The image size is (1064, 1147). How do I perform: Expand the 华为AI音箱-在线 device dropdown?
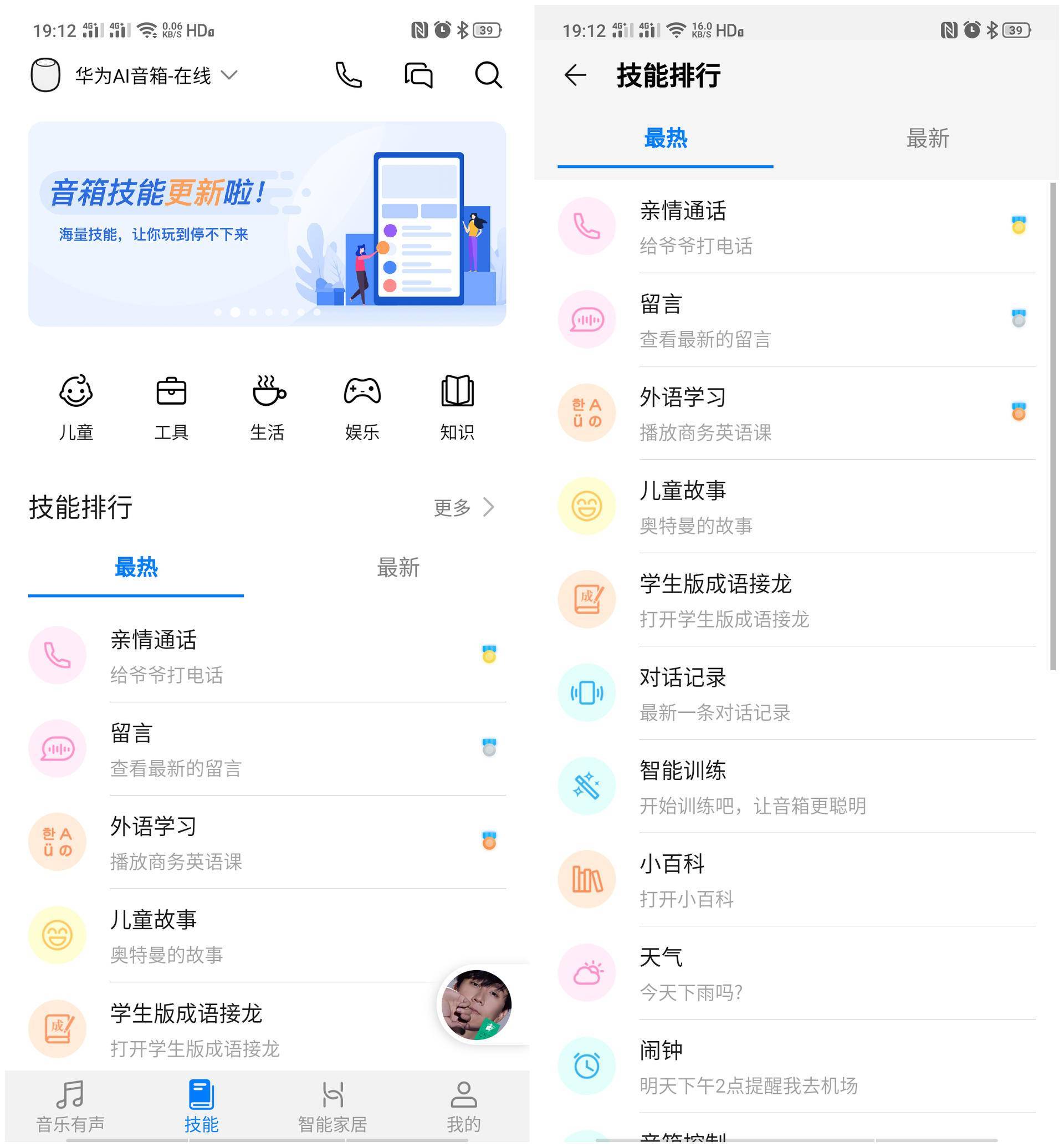tap(229, 75)
